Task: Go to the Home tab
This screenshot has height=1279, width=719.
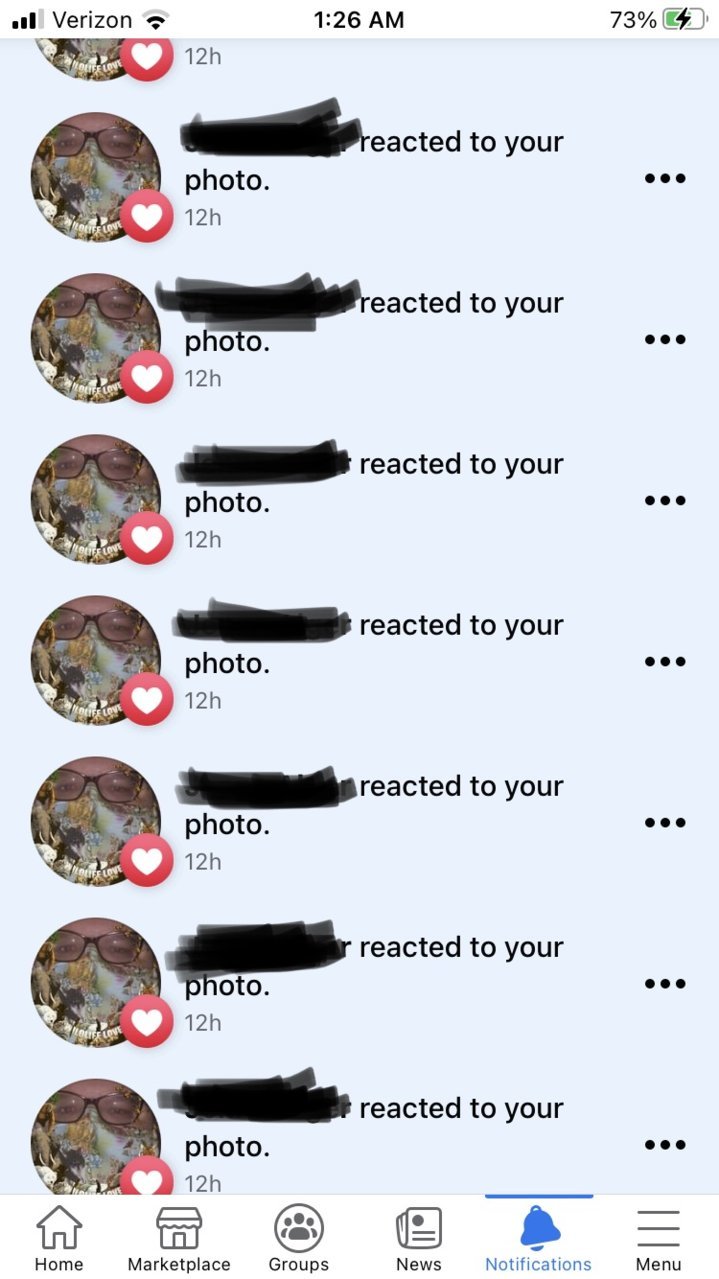Action: 59,1239
